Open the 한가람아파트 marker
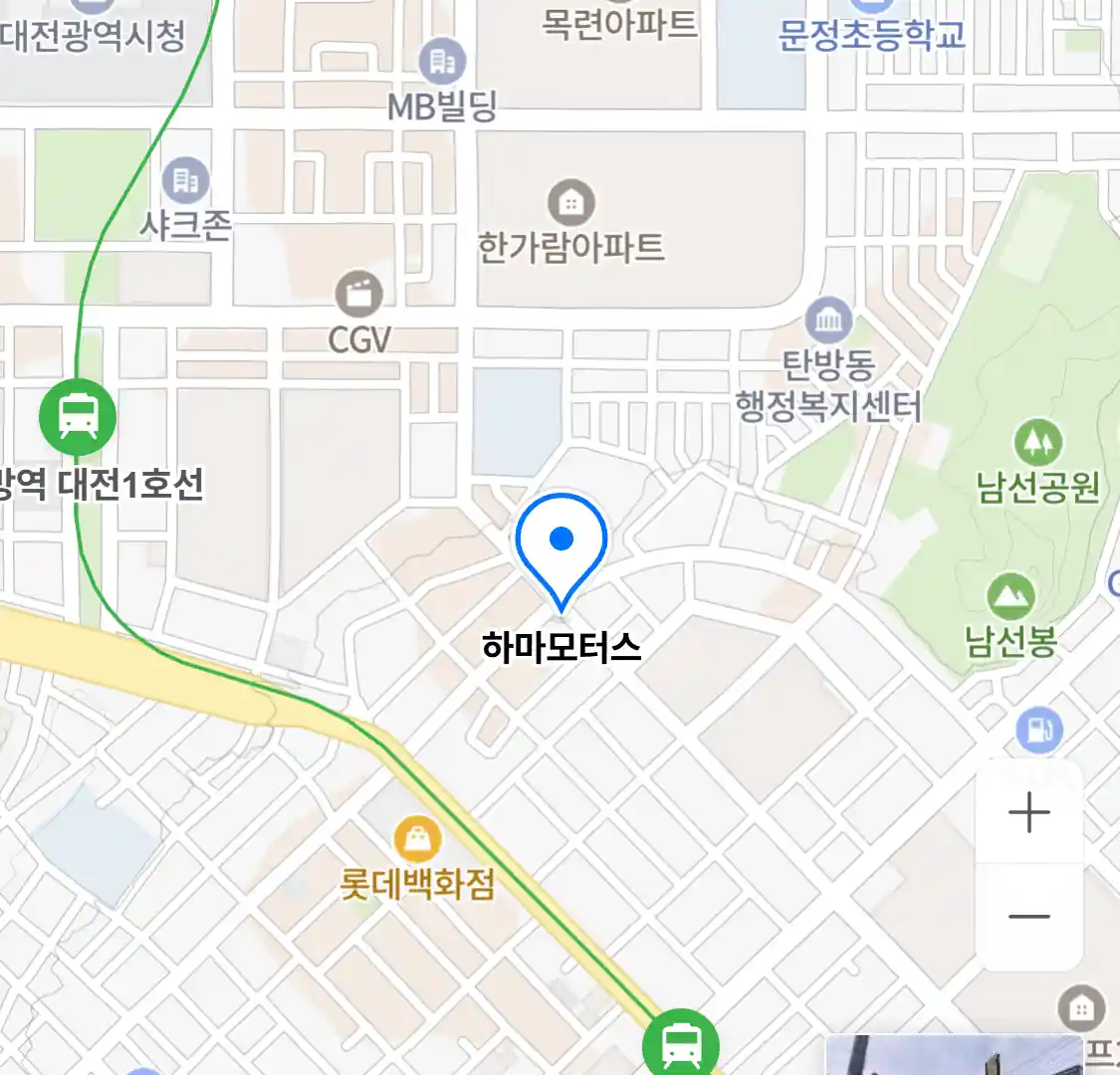1120x1075 pixels. click(570, 203)
